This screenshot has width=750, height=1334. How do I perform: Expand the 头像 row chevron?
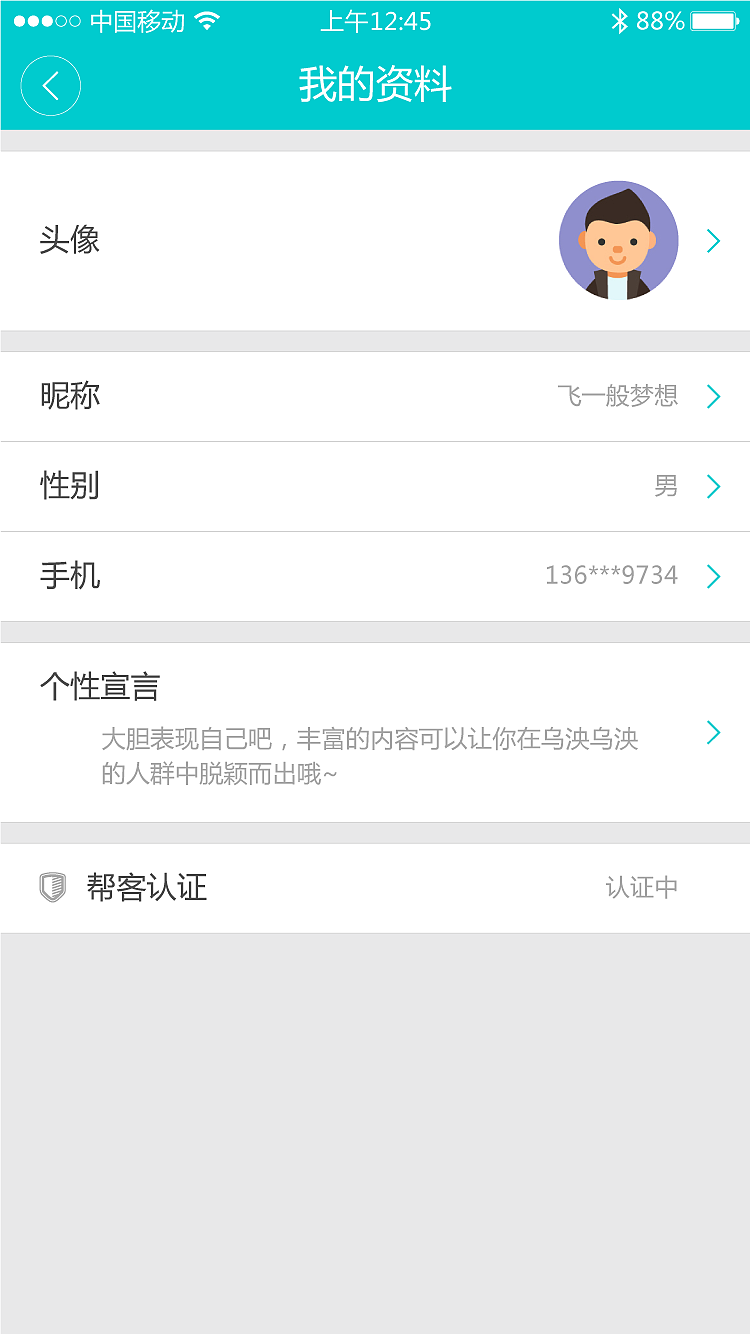713,240
